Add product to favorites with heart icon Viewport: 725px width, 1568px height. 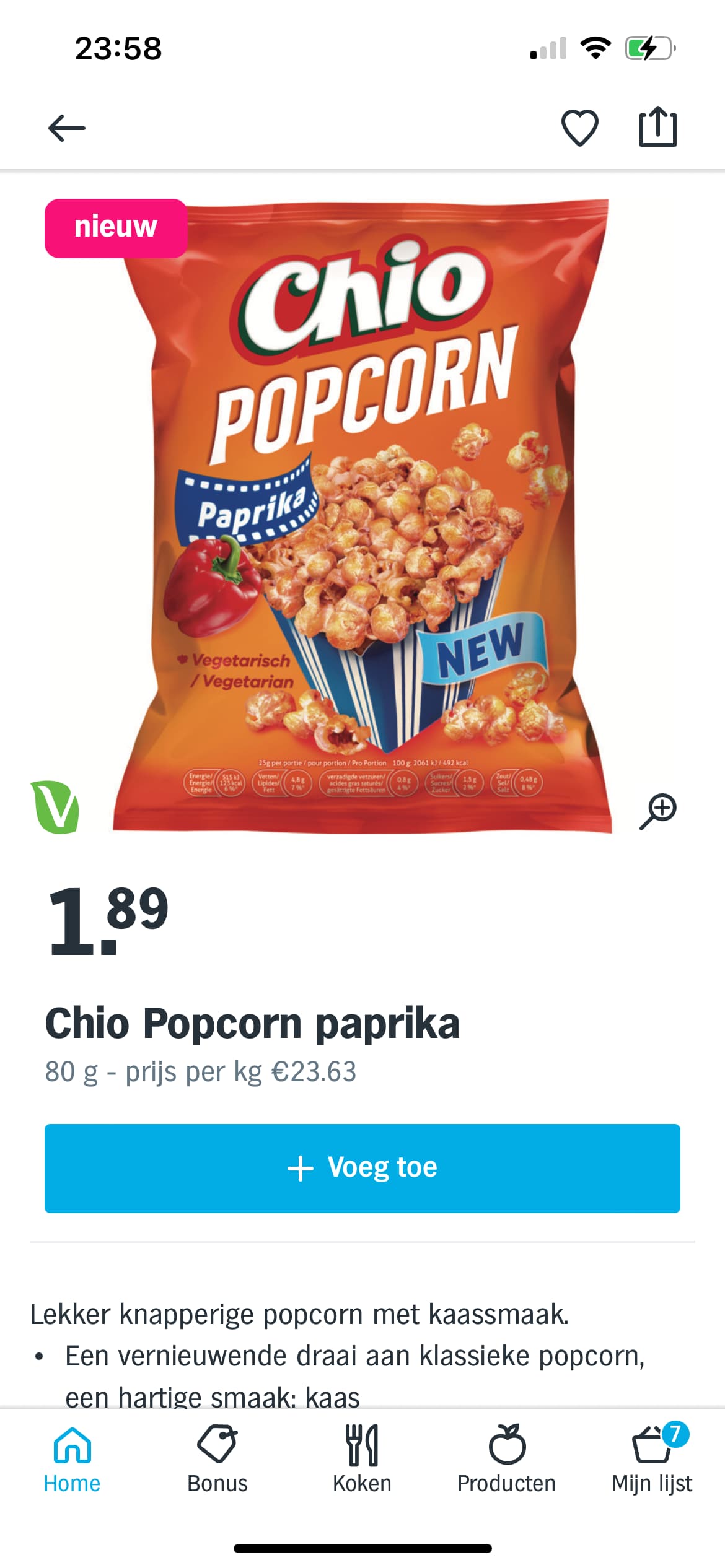coord(579,128)
